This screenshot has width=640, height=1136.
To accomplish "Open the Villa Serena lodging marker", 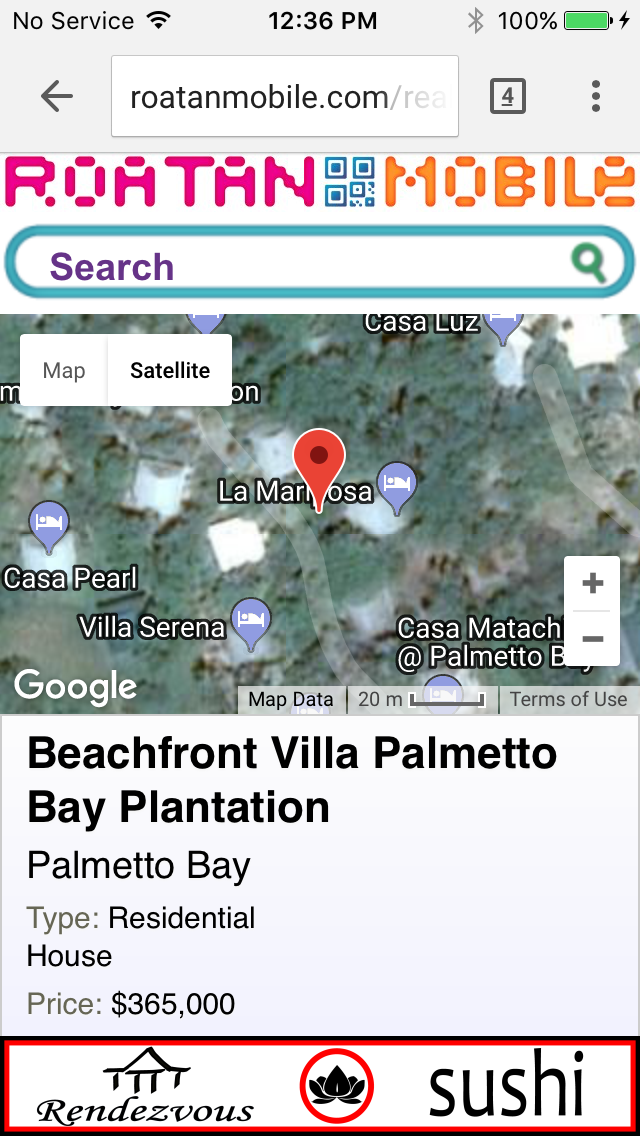I will (x=250, y=620).
